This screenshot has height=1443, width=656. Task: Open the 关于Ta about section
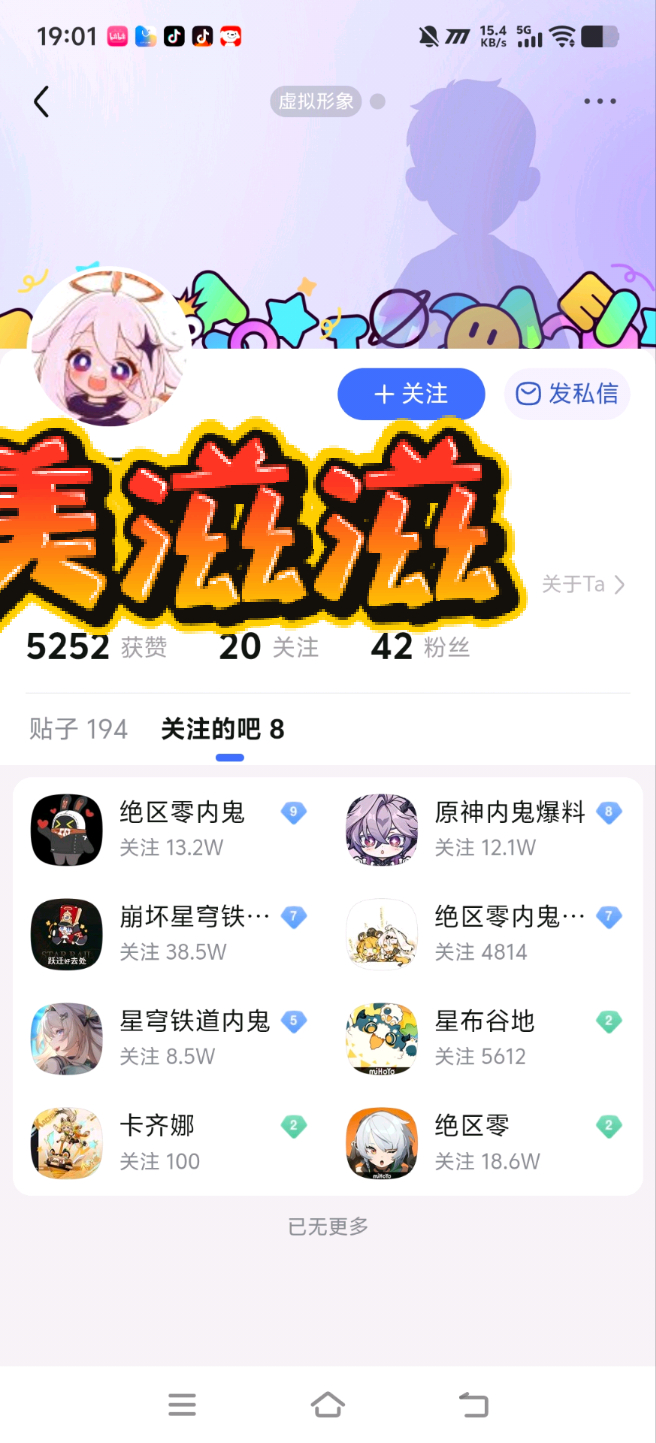(584, 584)
